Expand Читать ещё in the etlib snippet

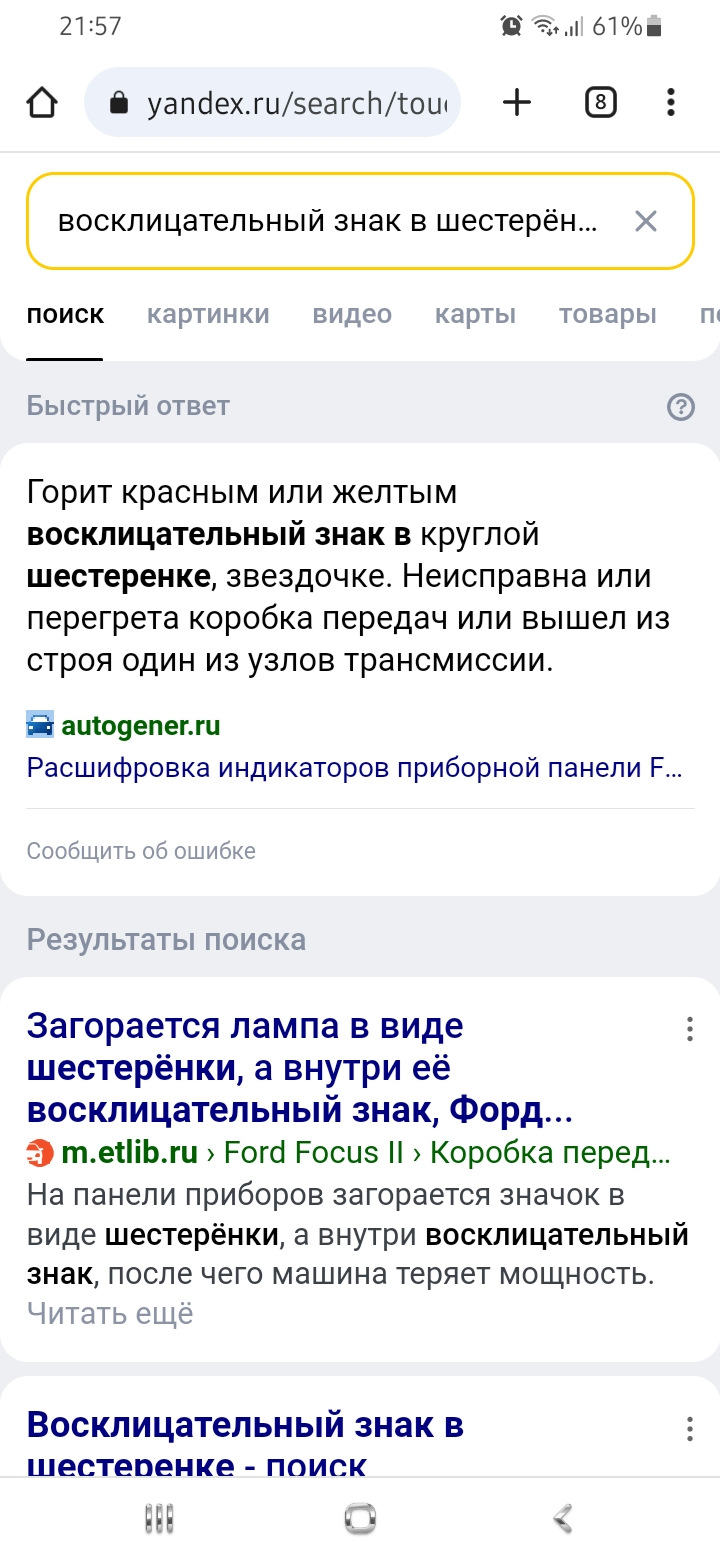109,1313
